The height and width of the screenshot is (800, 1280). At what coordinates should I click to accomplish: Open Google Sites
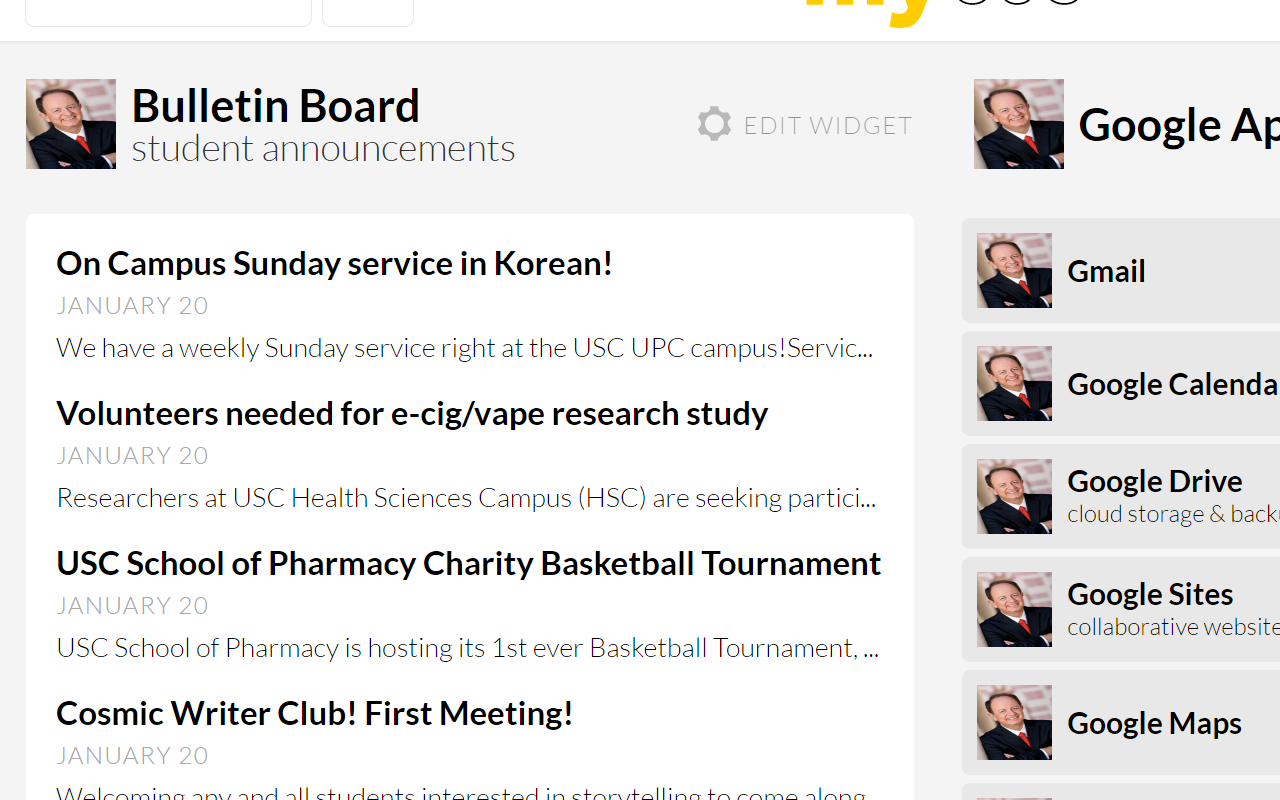(x=1149, y=595)
